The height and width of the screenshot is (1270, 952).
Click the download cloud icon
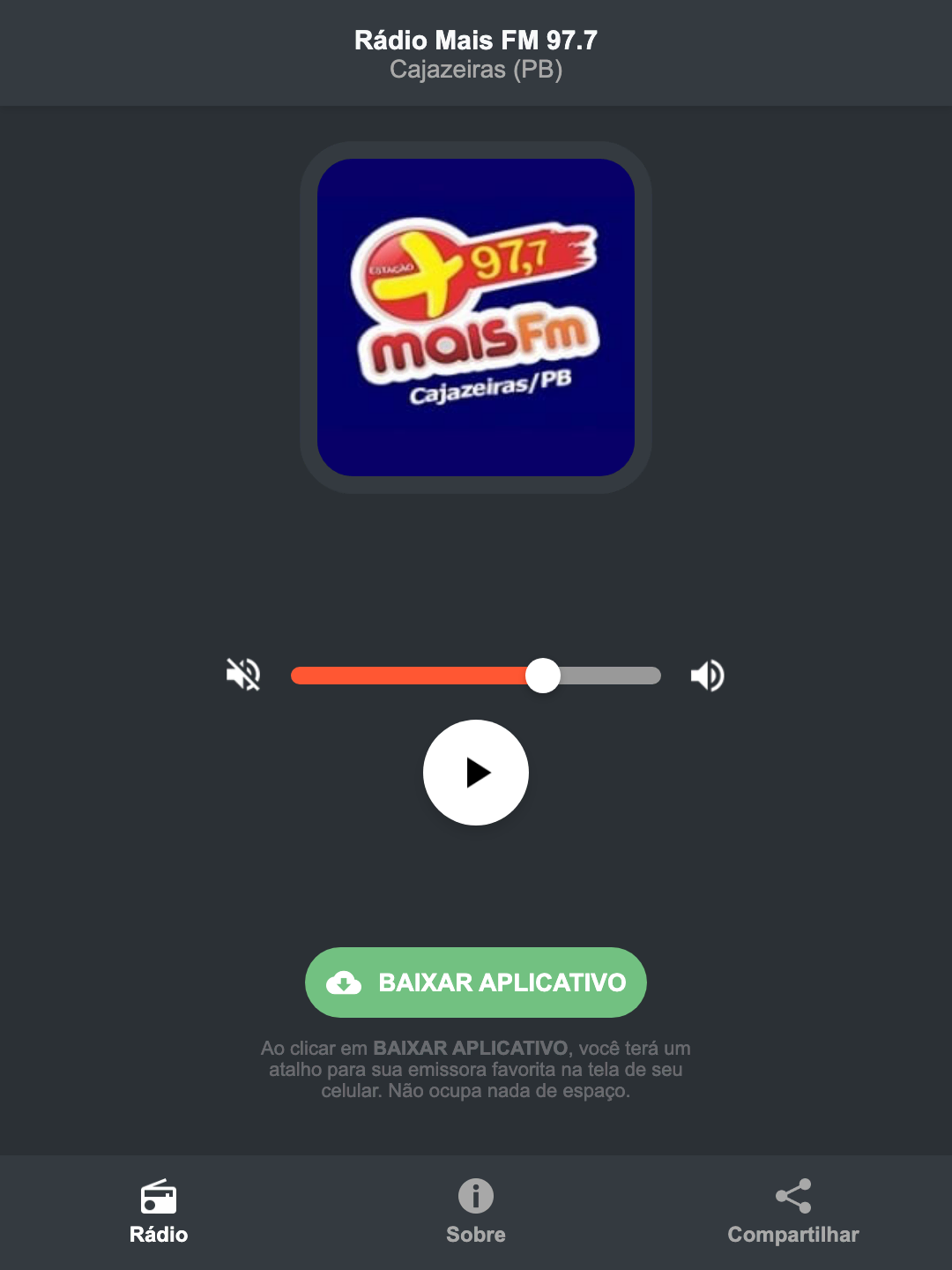[346, 982]
